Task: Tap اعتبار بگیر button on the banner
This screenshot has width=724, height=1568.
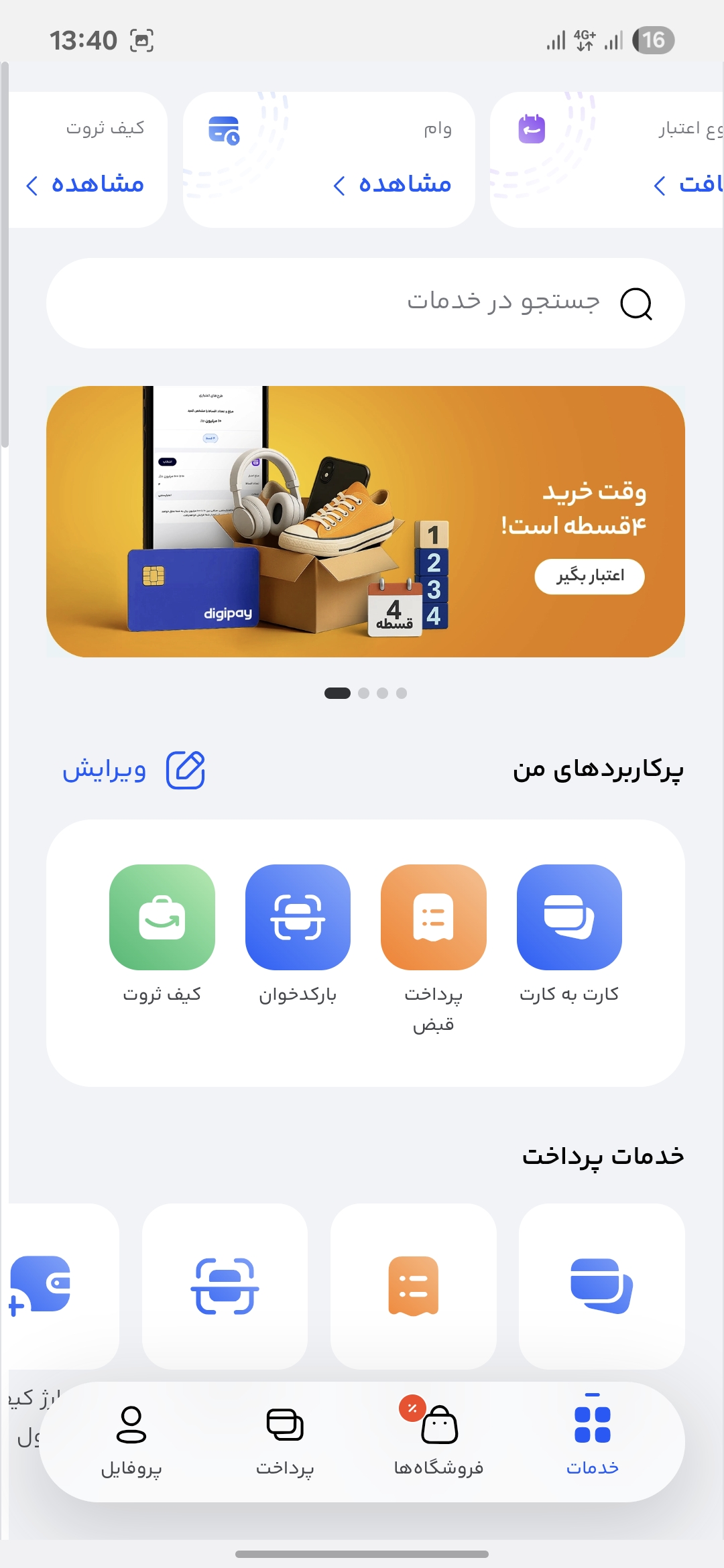Action: point(589,576)
